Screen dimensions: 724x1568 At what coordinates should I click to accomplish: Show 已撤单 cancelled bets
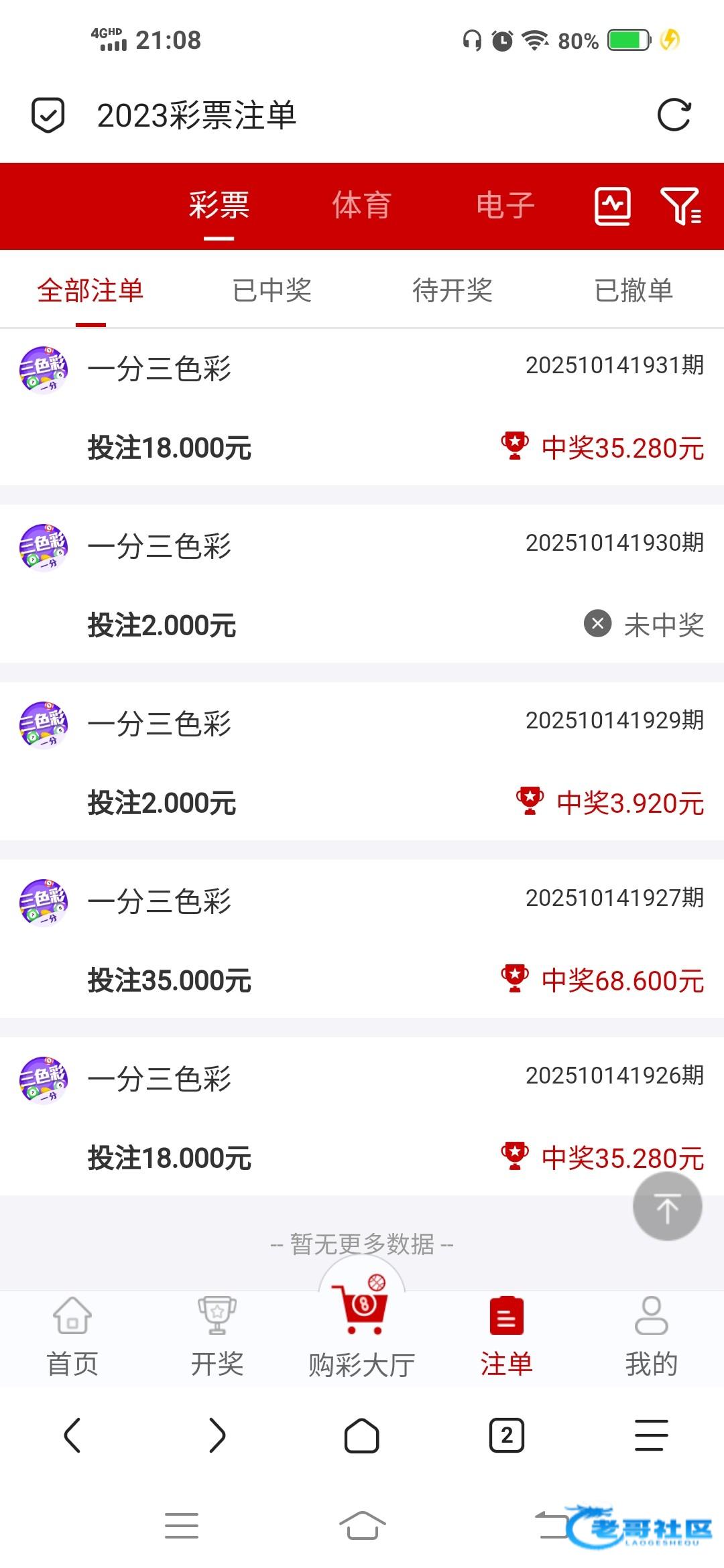click(x=633, y=291)
